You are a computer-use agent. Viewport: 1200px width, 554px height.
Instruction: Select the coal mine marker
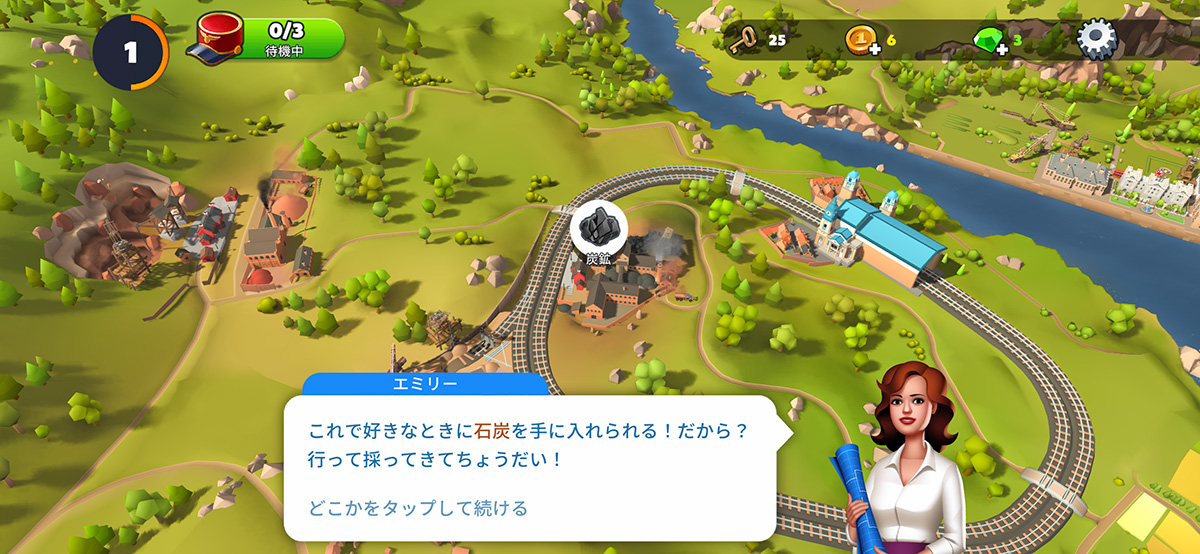click(x=598, y=227)
